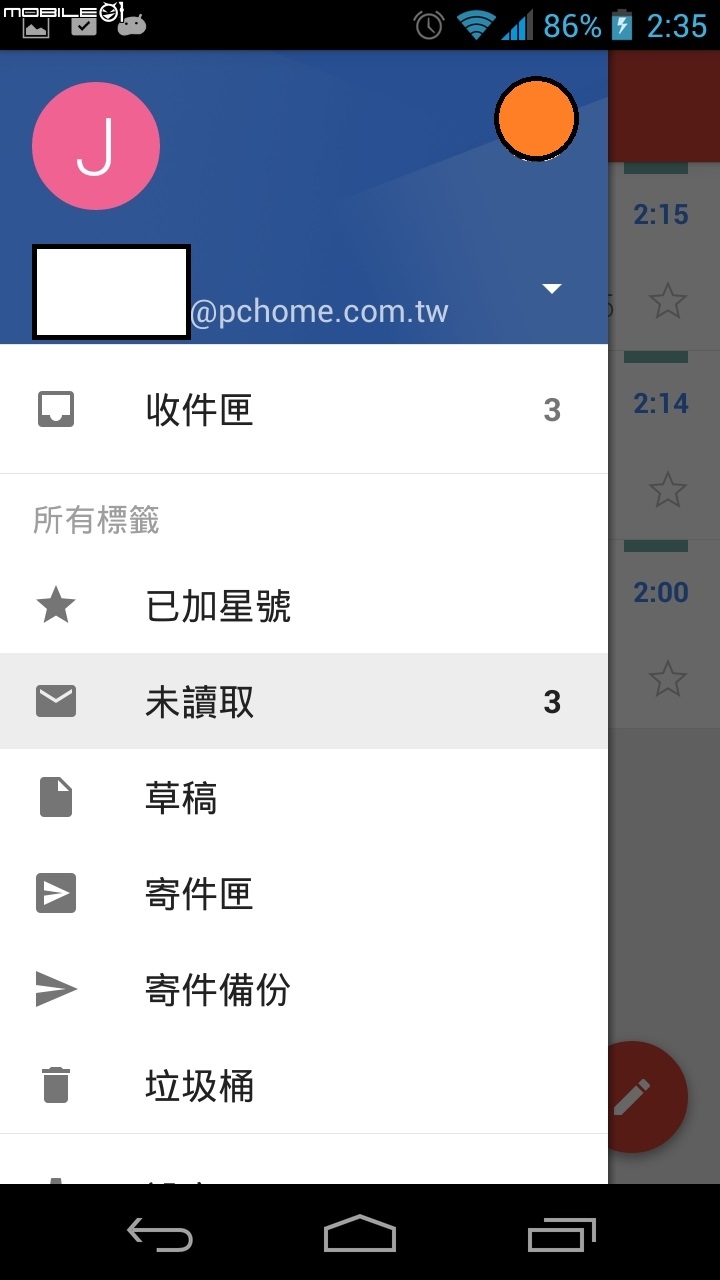Go to the home screen
Image resolution: width=720 pixels, height=1280 pixels.
(360, 1235)
